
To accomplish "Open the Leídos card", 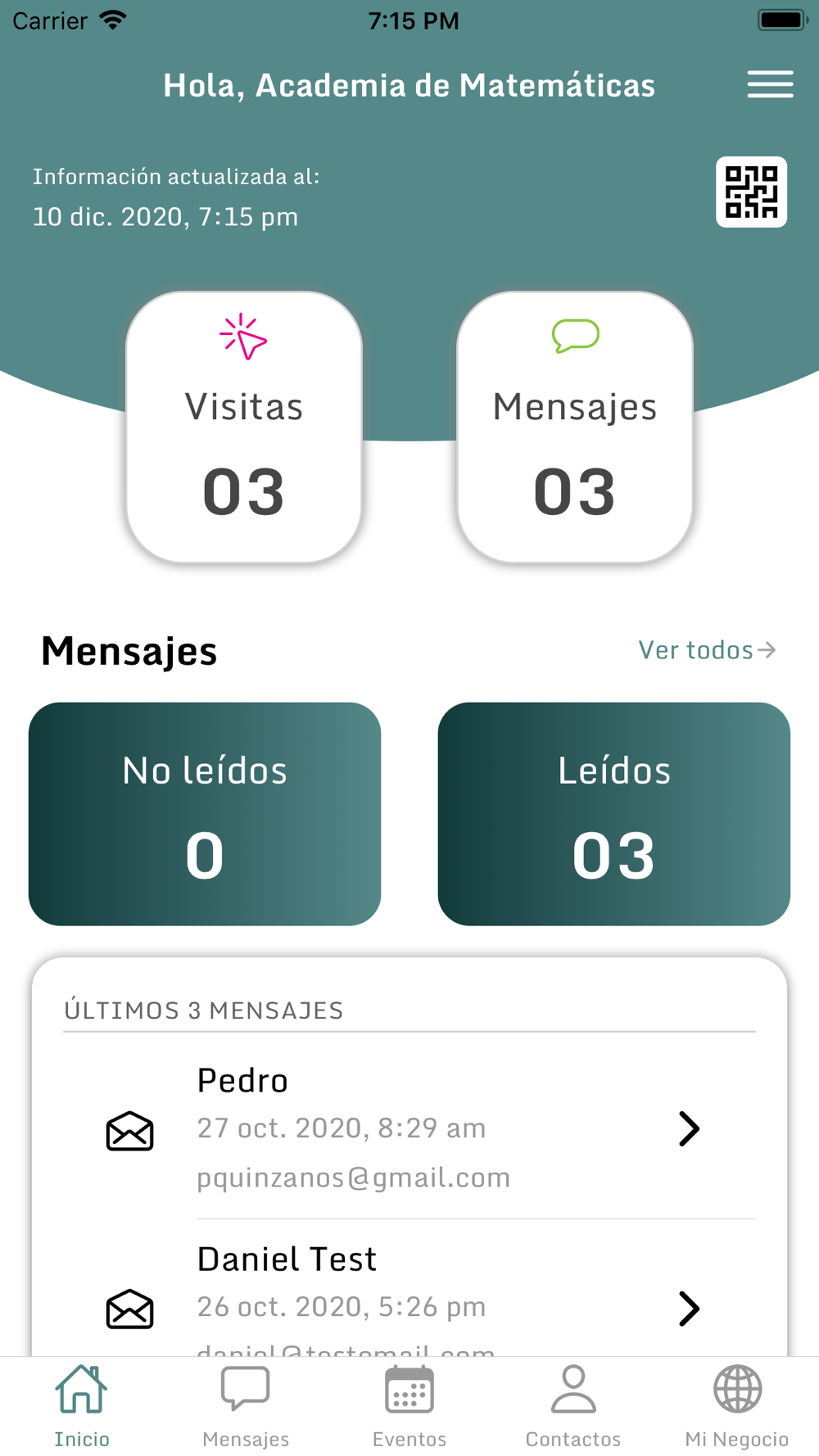I will [614, 814].
